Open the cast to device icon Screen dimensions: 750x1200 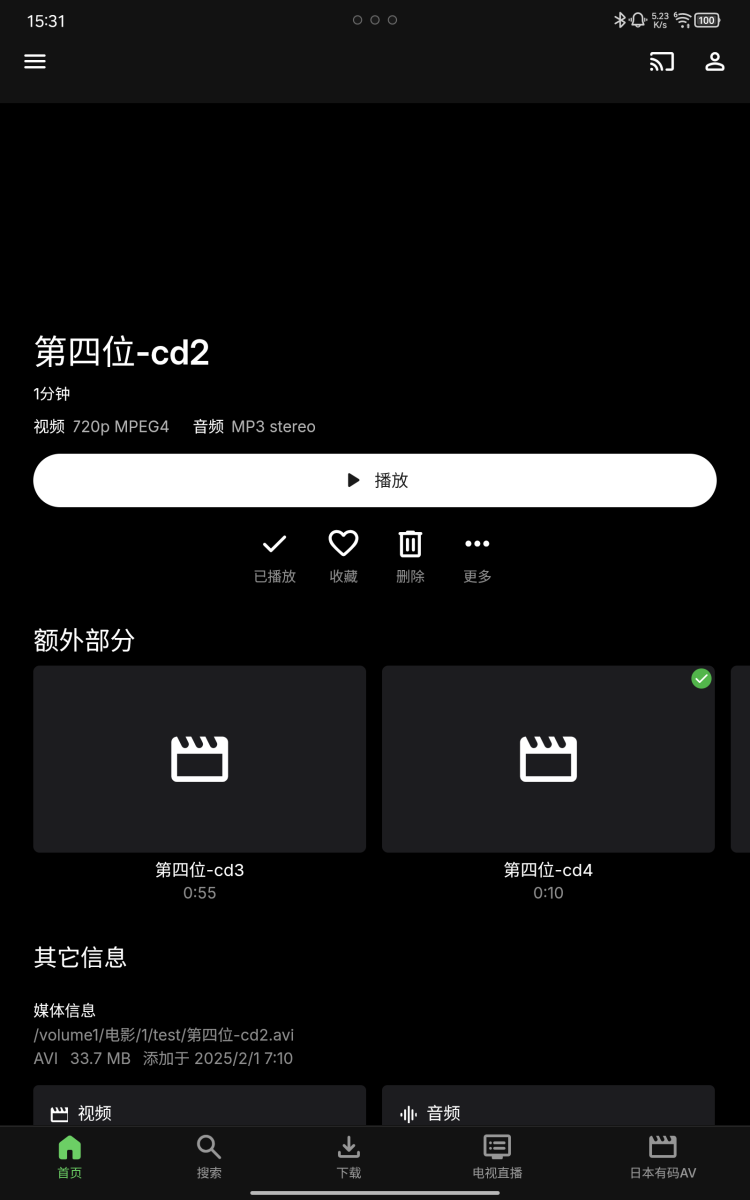(661, 62)
